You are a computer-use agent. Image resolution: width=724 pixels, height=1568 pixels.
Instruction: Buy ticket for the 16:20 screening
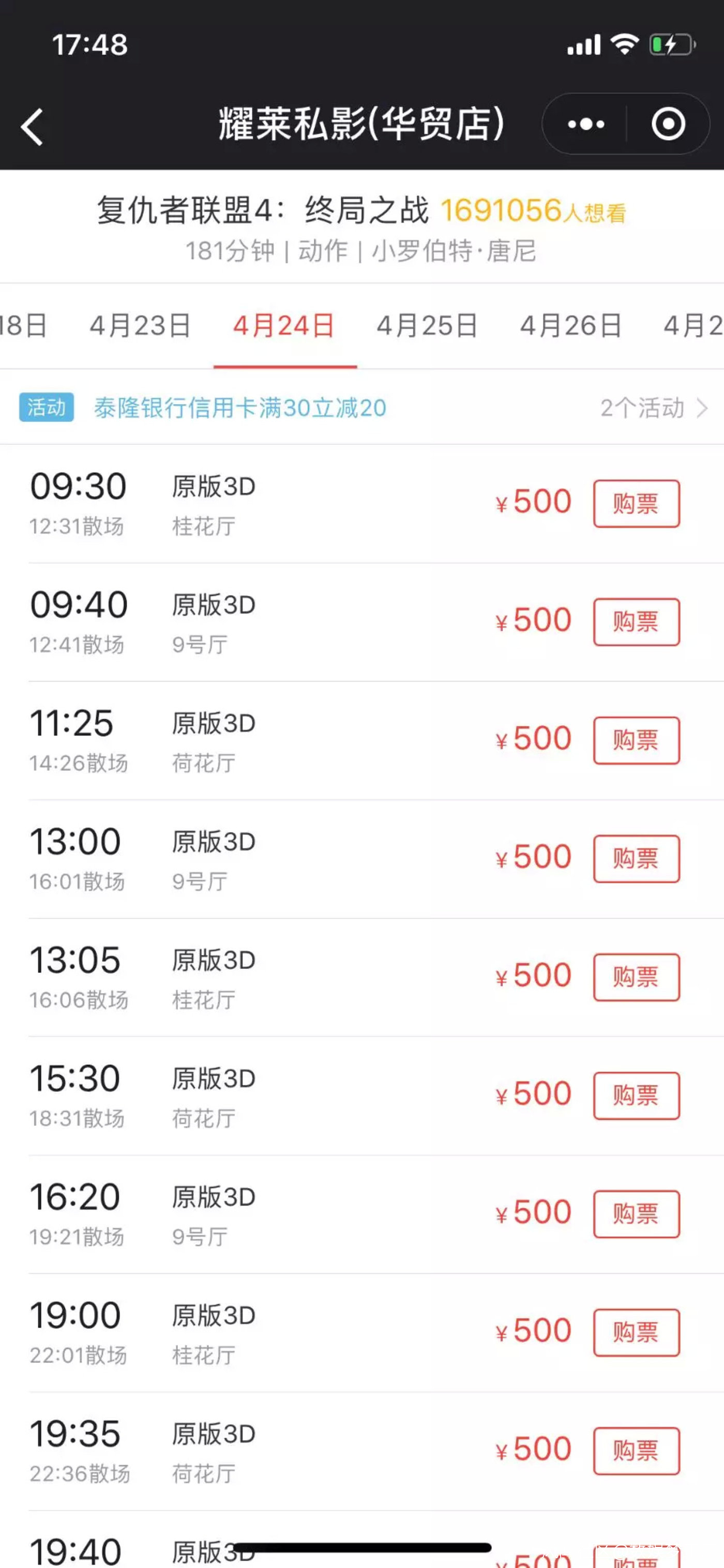pyautogui.click(x=636, y=1214)
